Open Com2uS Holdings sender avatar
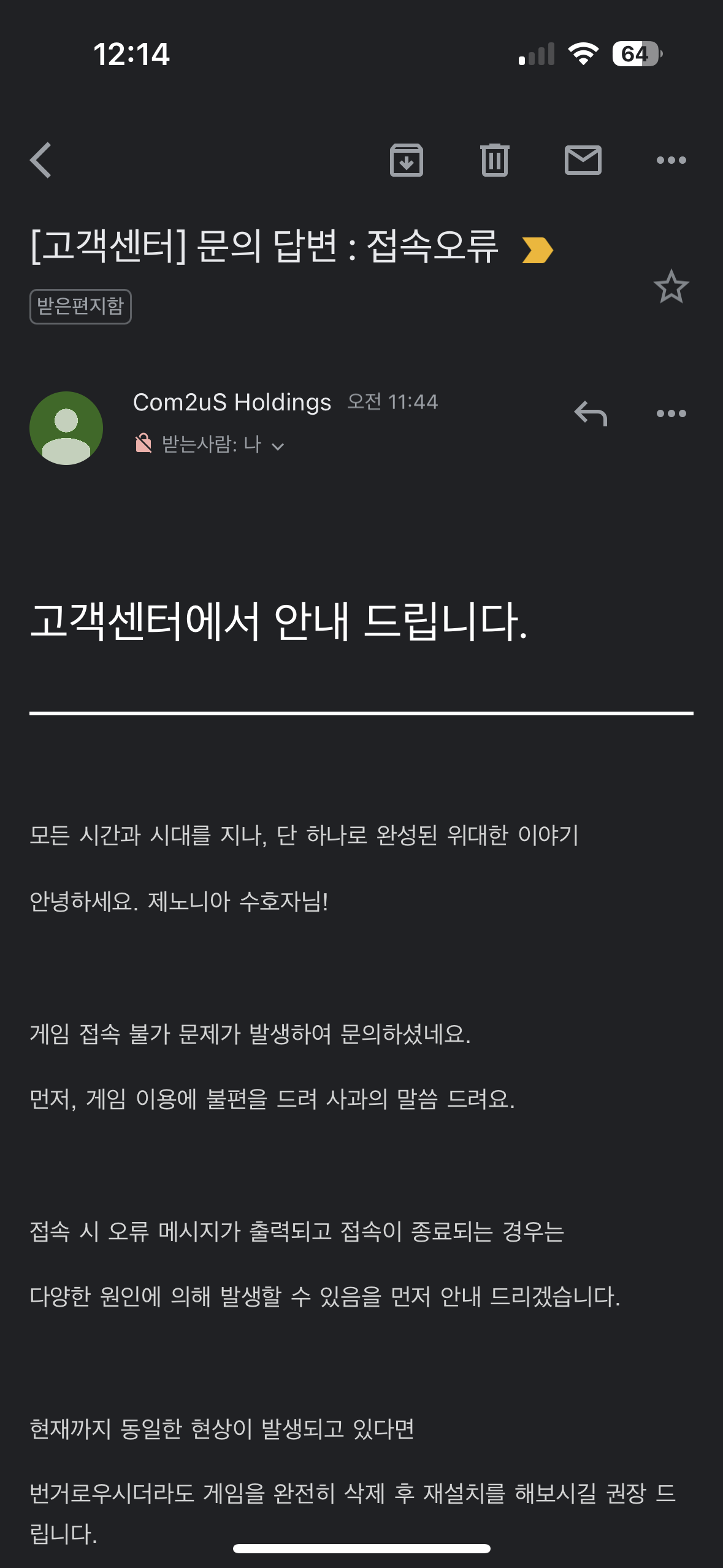The height and width of the screenshot is (1568, 723). [x=66, y=428]
